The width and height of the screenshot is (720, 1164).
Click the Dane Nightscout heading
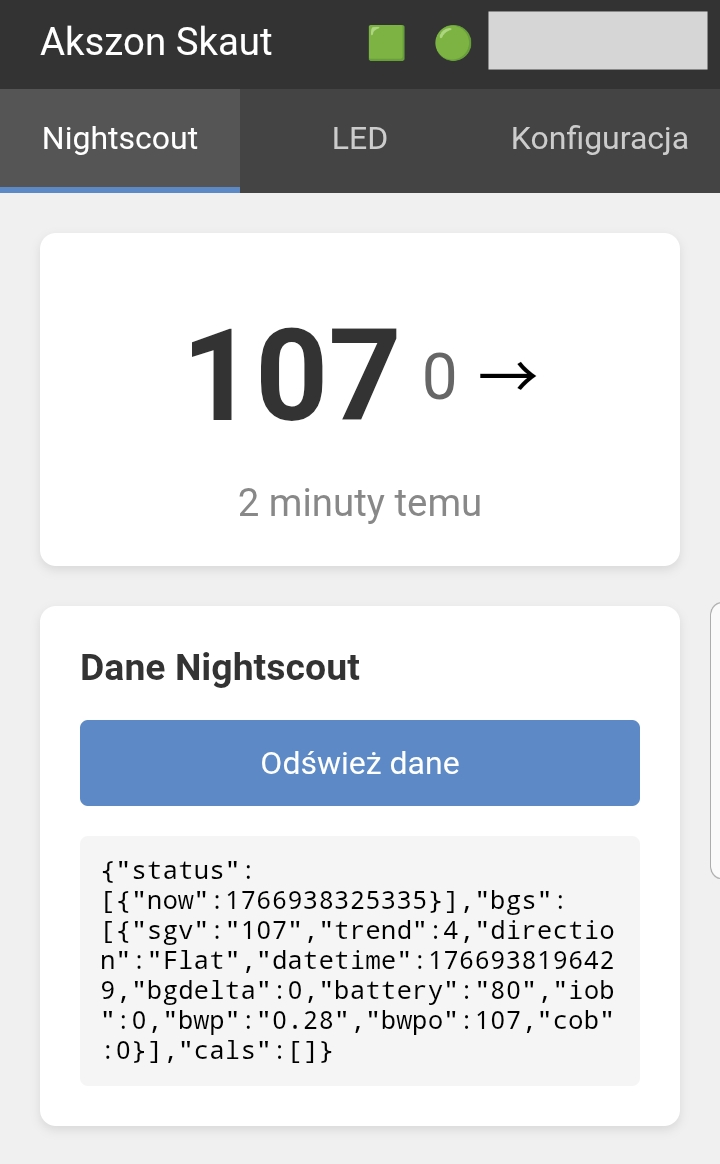(220, 667)
